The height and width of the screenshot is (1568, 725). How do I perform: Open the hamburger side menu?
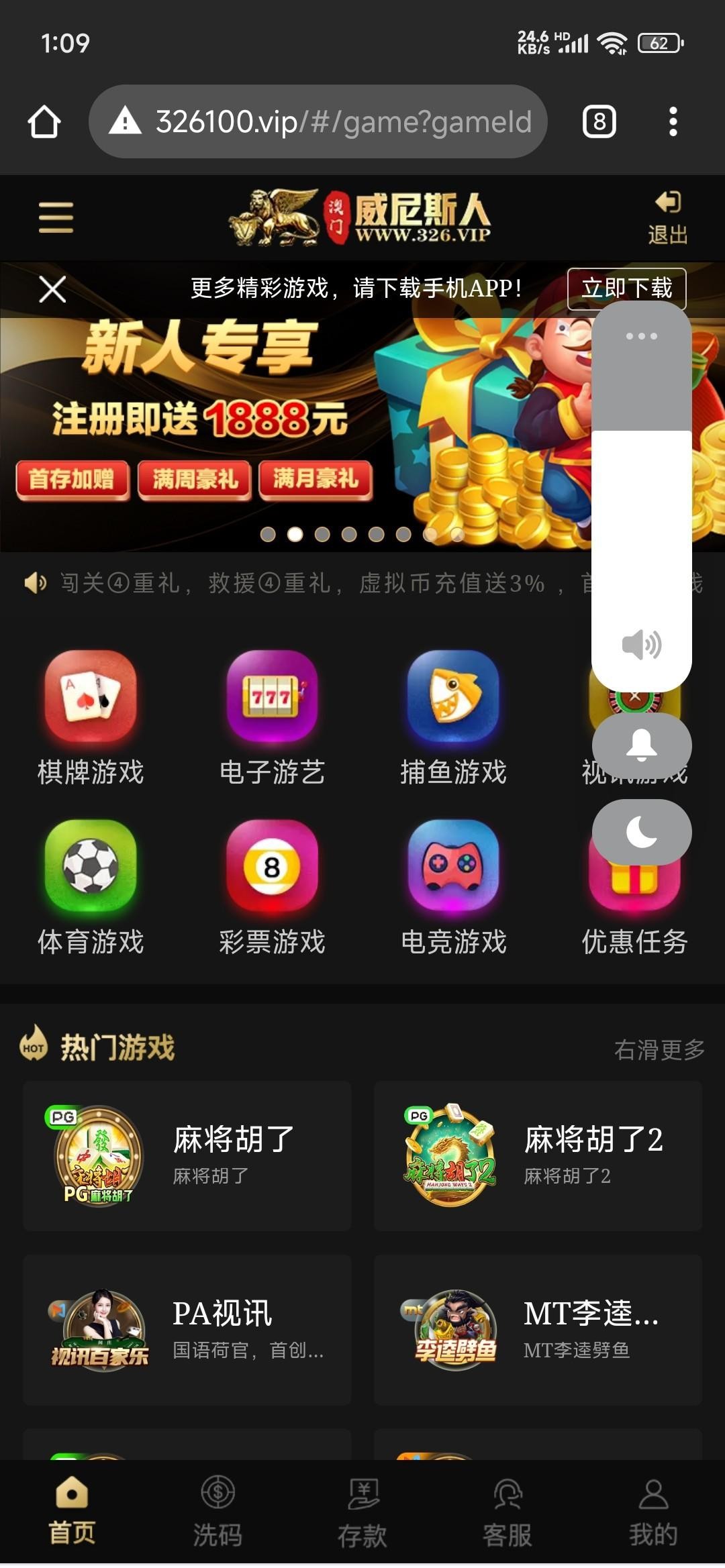56,217
